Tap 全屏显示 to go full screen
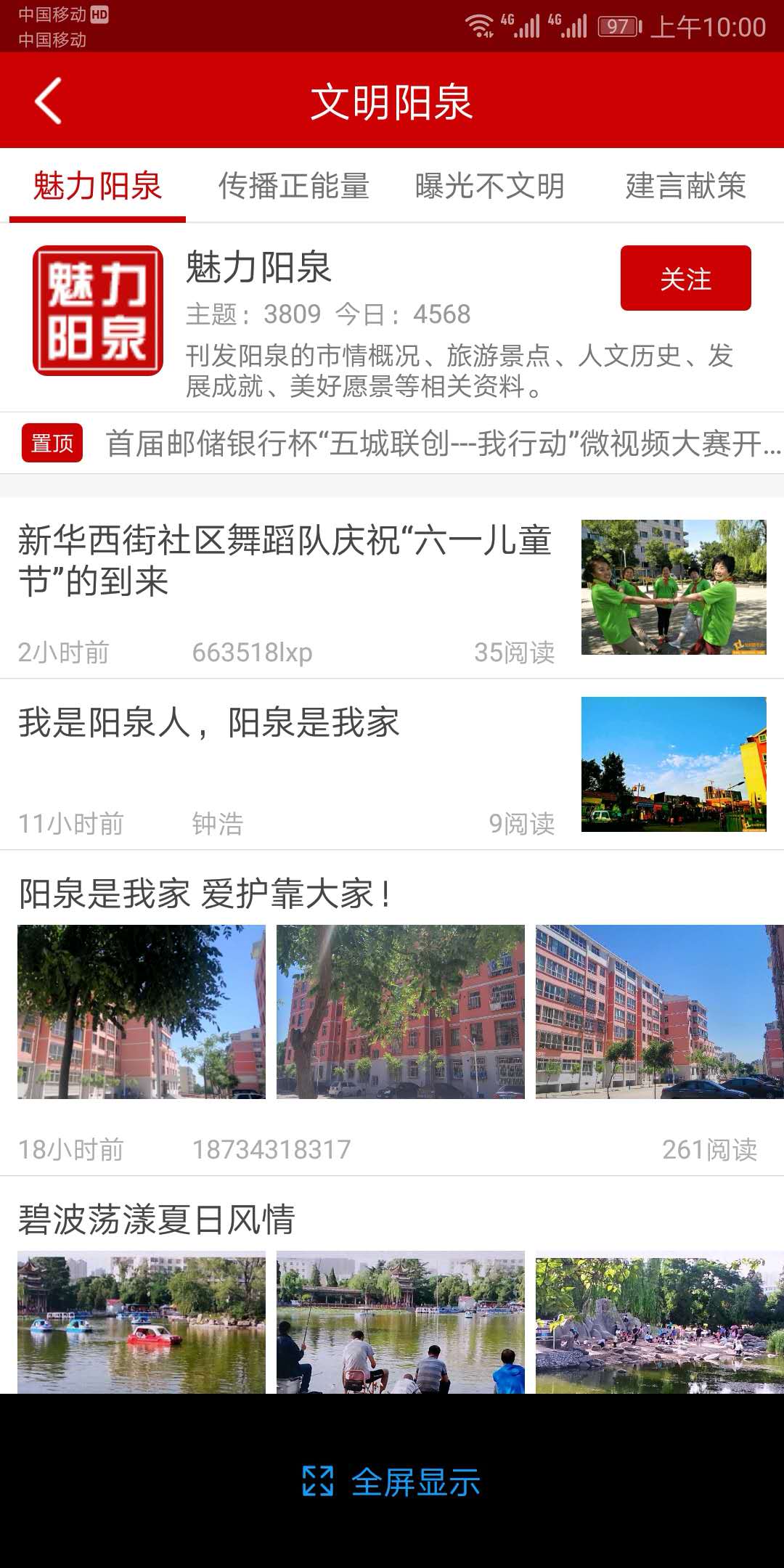 tap(392, 1482)
